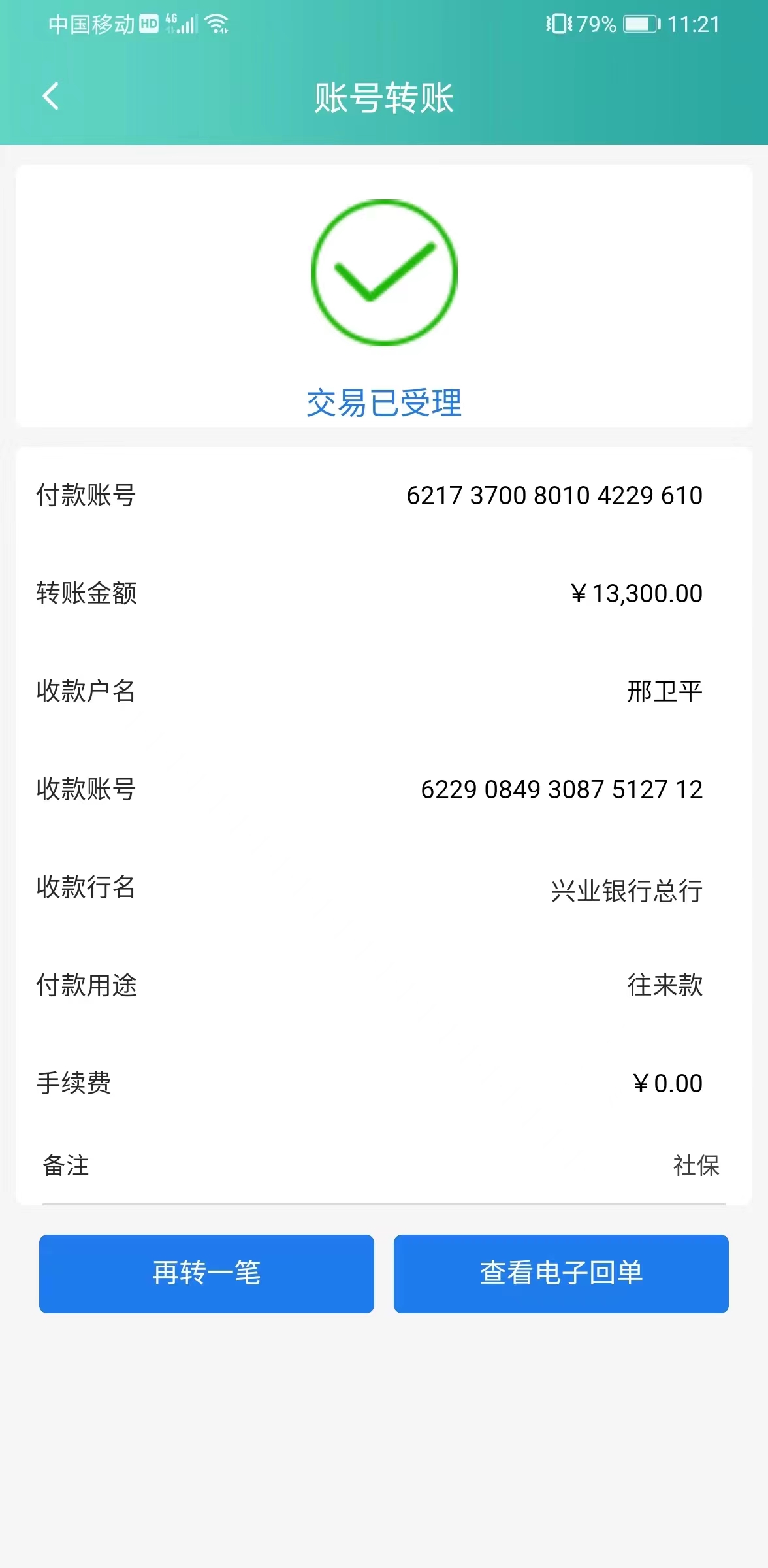Open 查看电子回单 receipt
This screenshot has width=768, height=1568.
561,1273
